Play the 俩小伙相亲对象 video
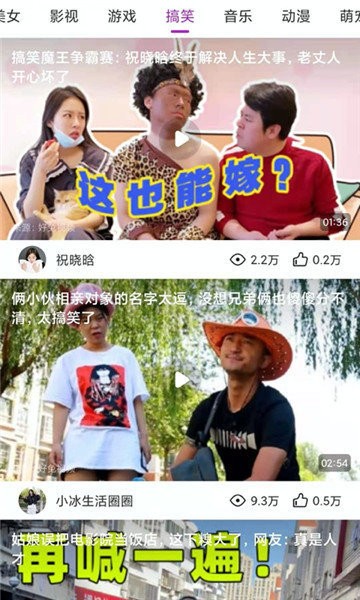This screenshot has width=360, height=600. [180, 380]
